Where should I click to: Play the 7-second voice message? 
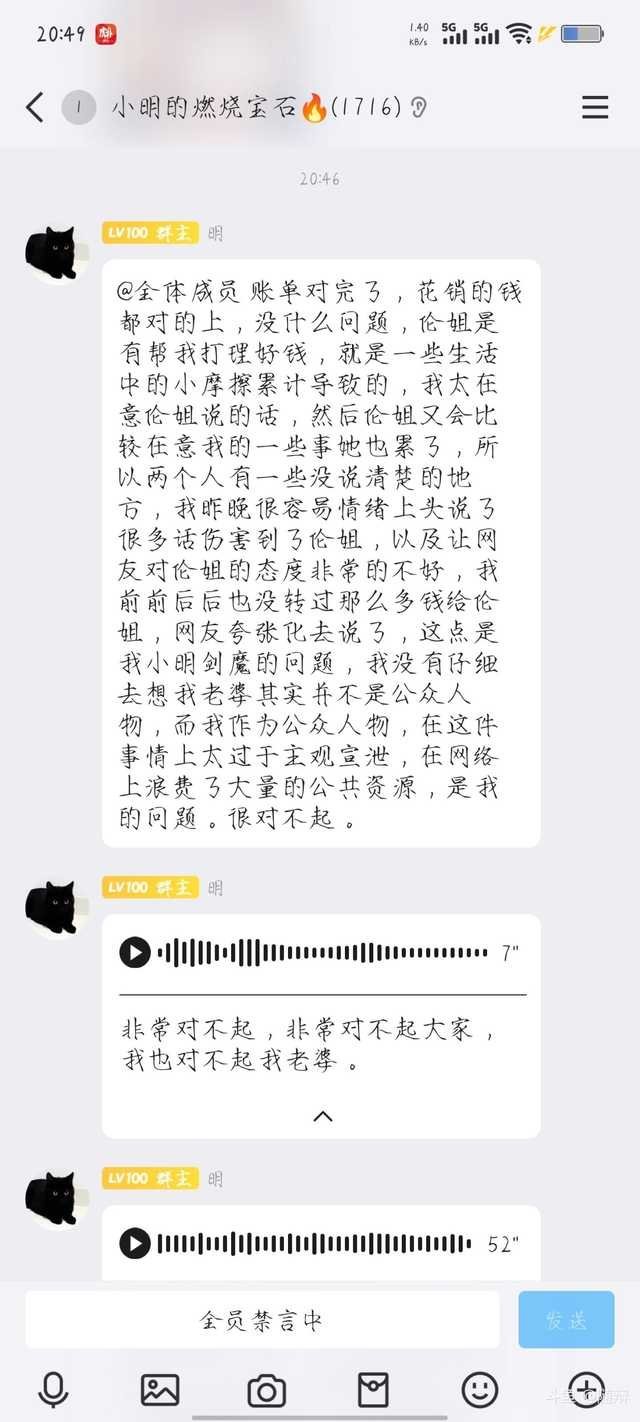[135, 952]
